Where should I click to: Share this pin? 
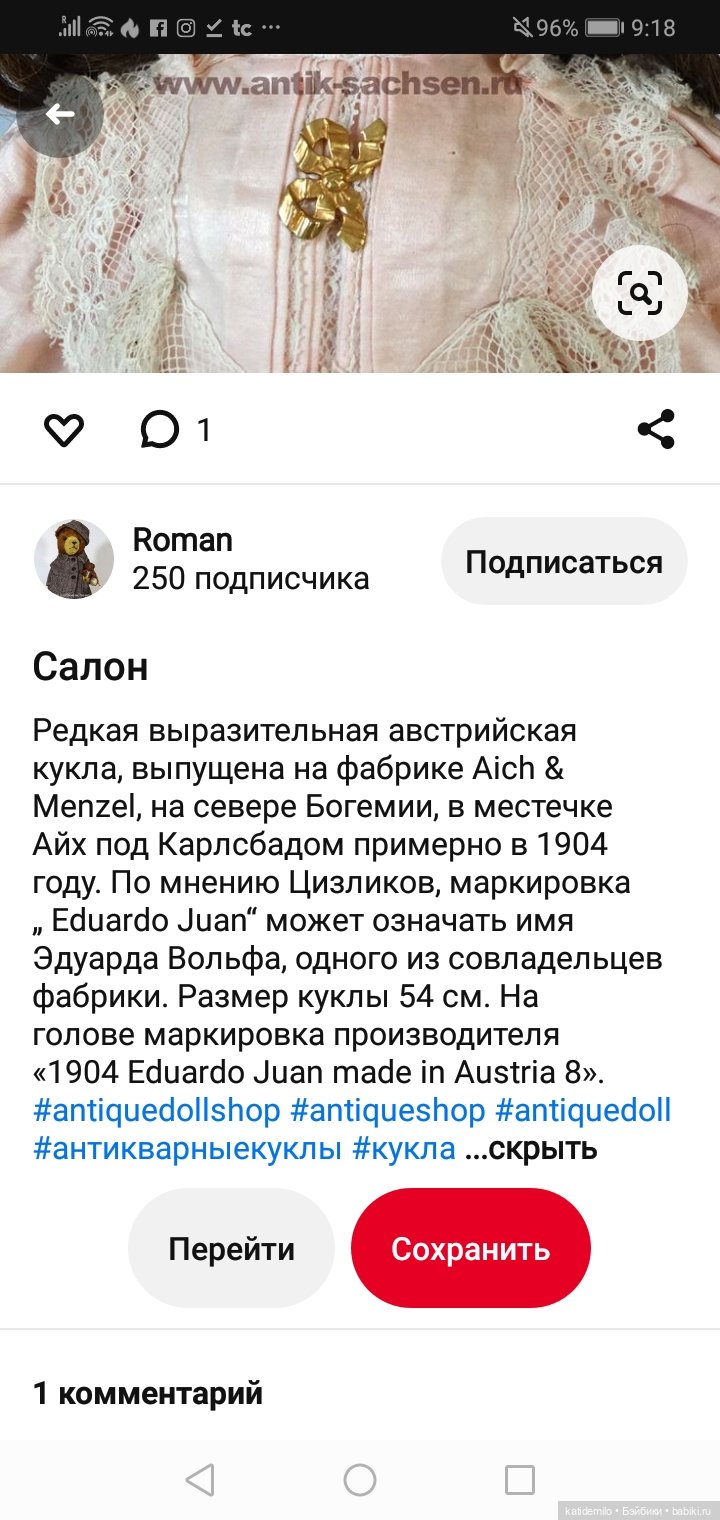coord(656,429)
